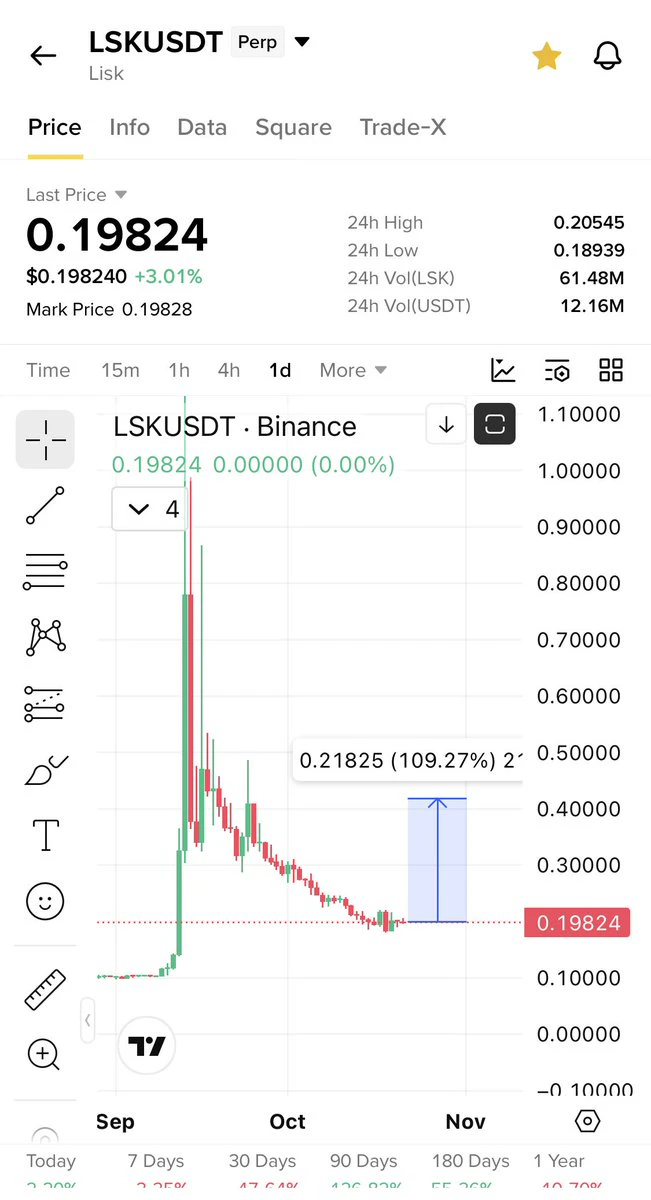Open the Trade-X tab
Screen dimensions: 651x1200
coord(403,127)
